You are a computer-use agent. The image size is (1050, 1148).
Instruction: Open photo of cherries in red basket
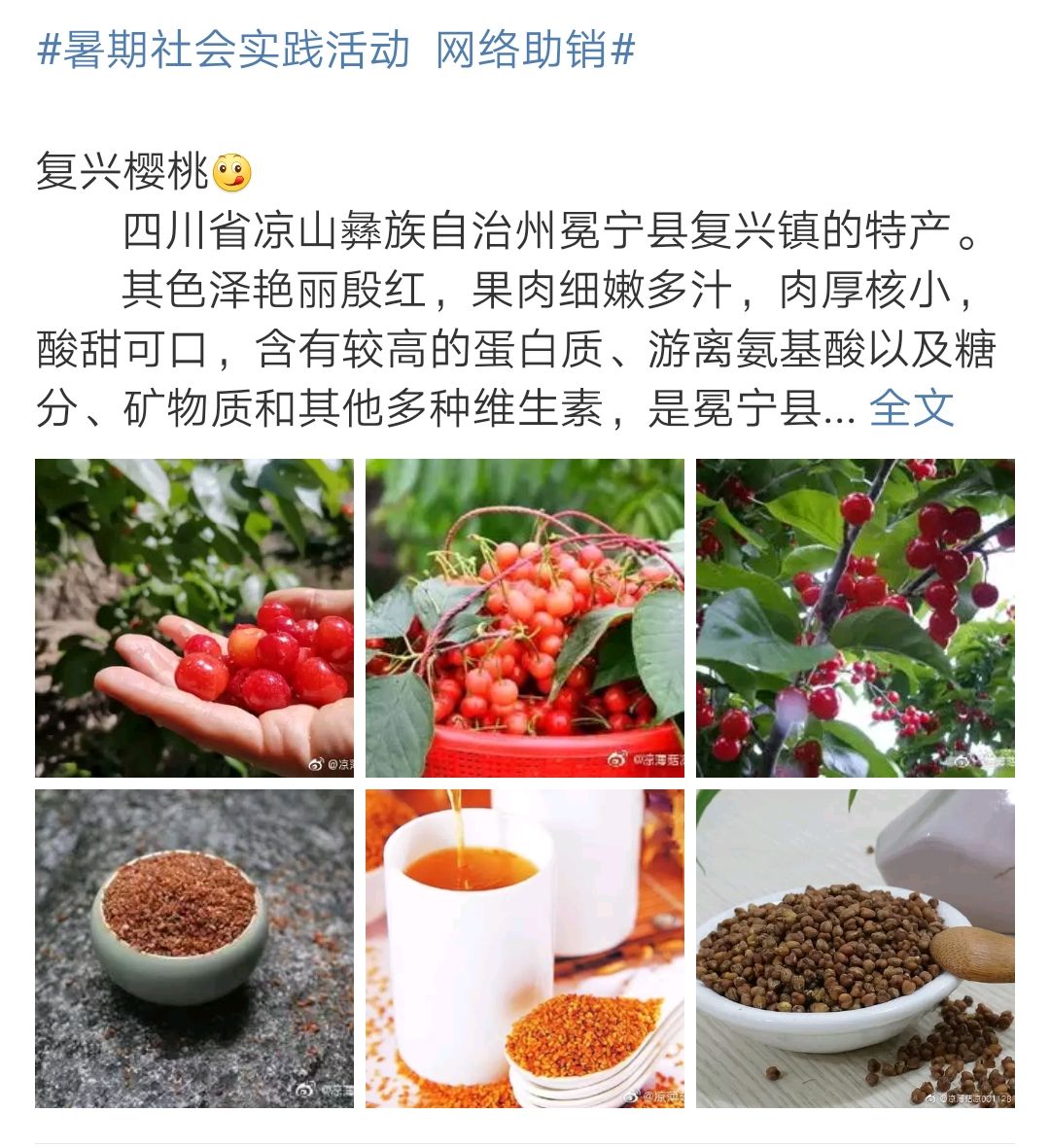[x=525, y=618]
